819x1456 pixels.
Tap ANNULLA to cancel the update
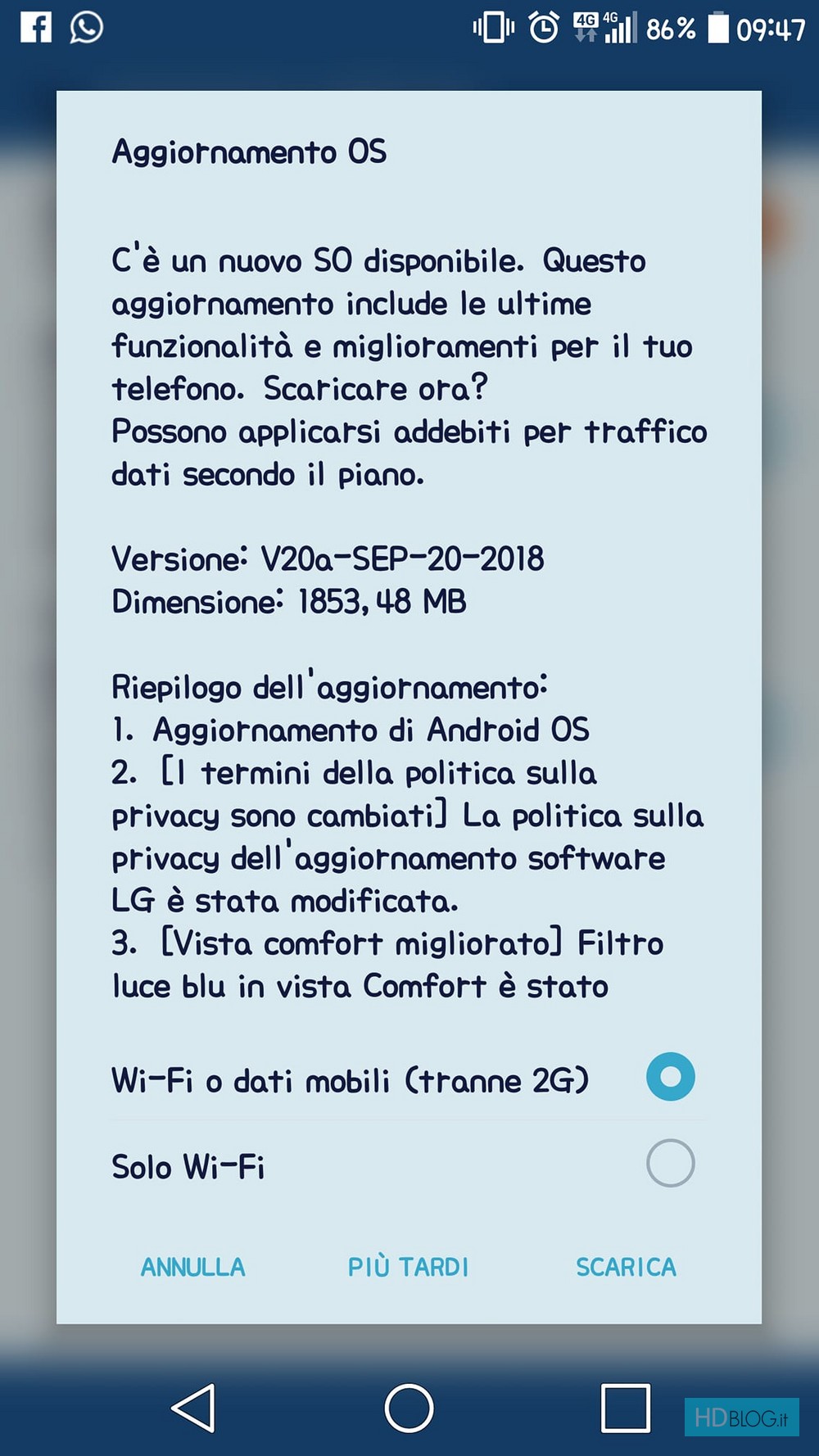(x=193, y=1267)
